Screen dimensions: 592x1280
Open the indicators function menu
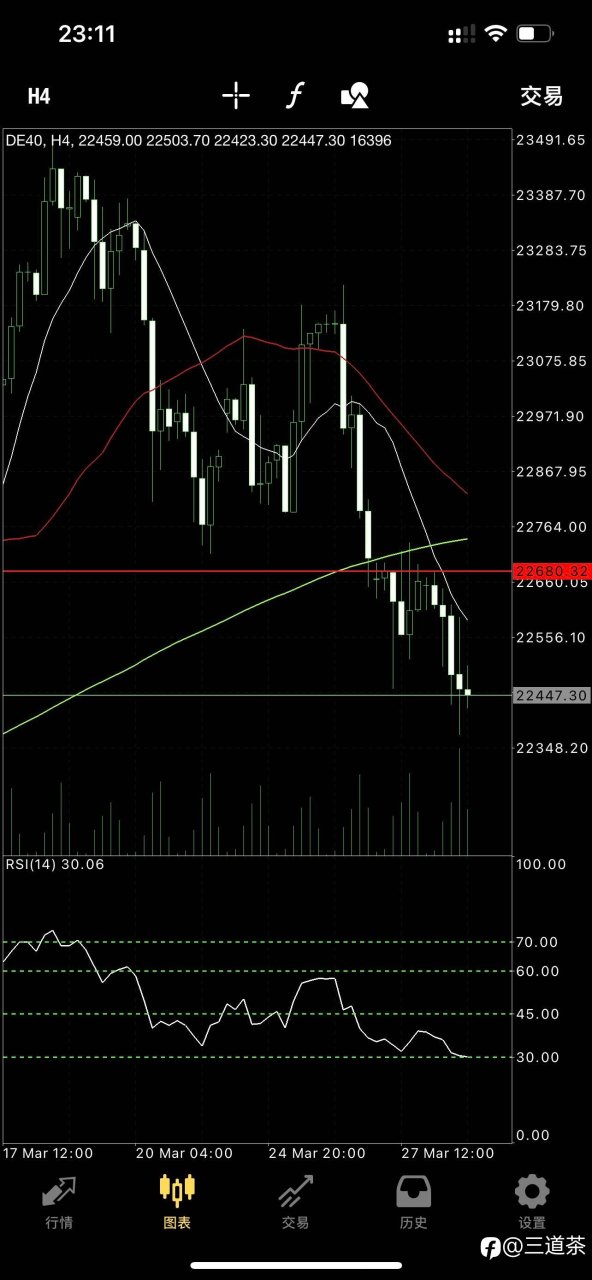pos(294,96)
